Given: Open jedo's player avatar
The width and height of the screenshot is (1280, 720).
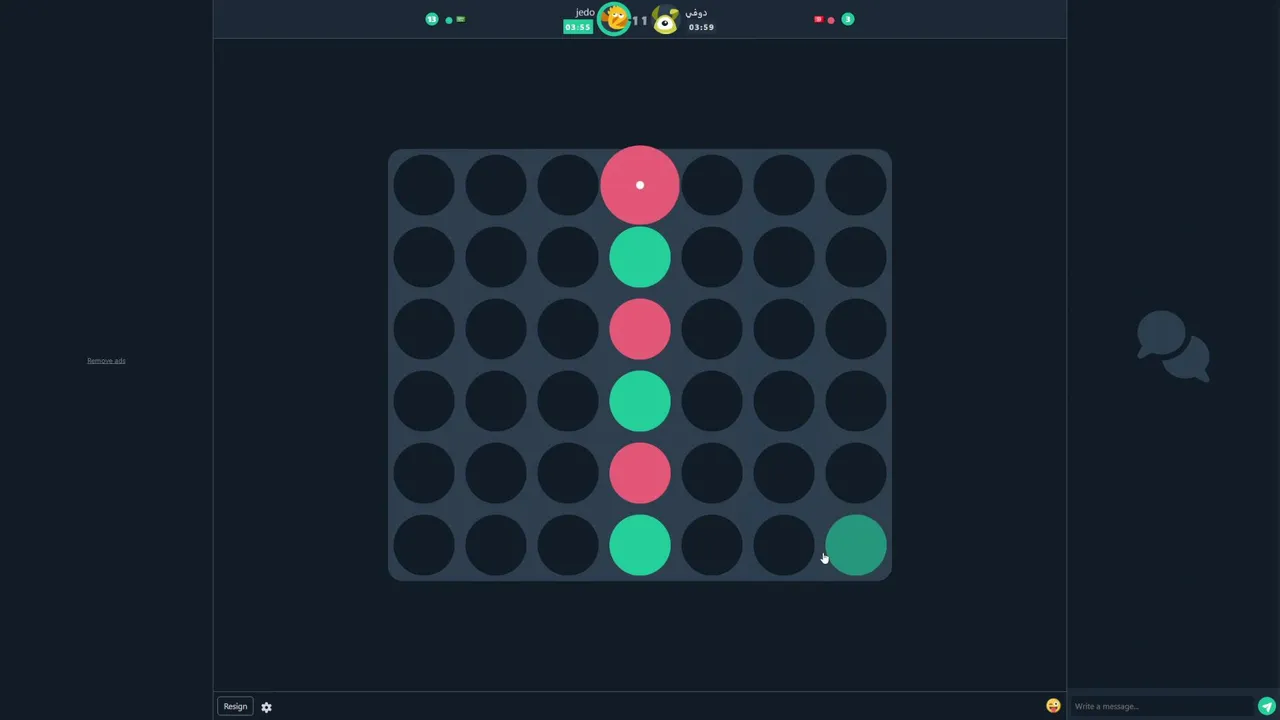Looking at the screenshot, I should coord(615,19).
